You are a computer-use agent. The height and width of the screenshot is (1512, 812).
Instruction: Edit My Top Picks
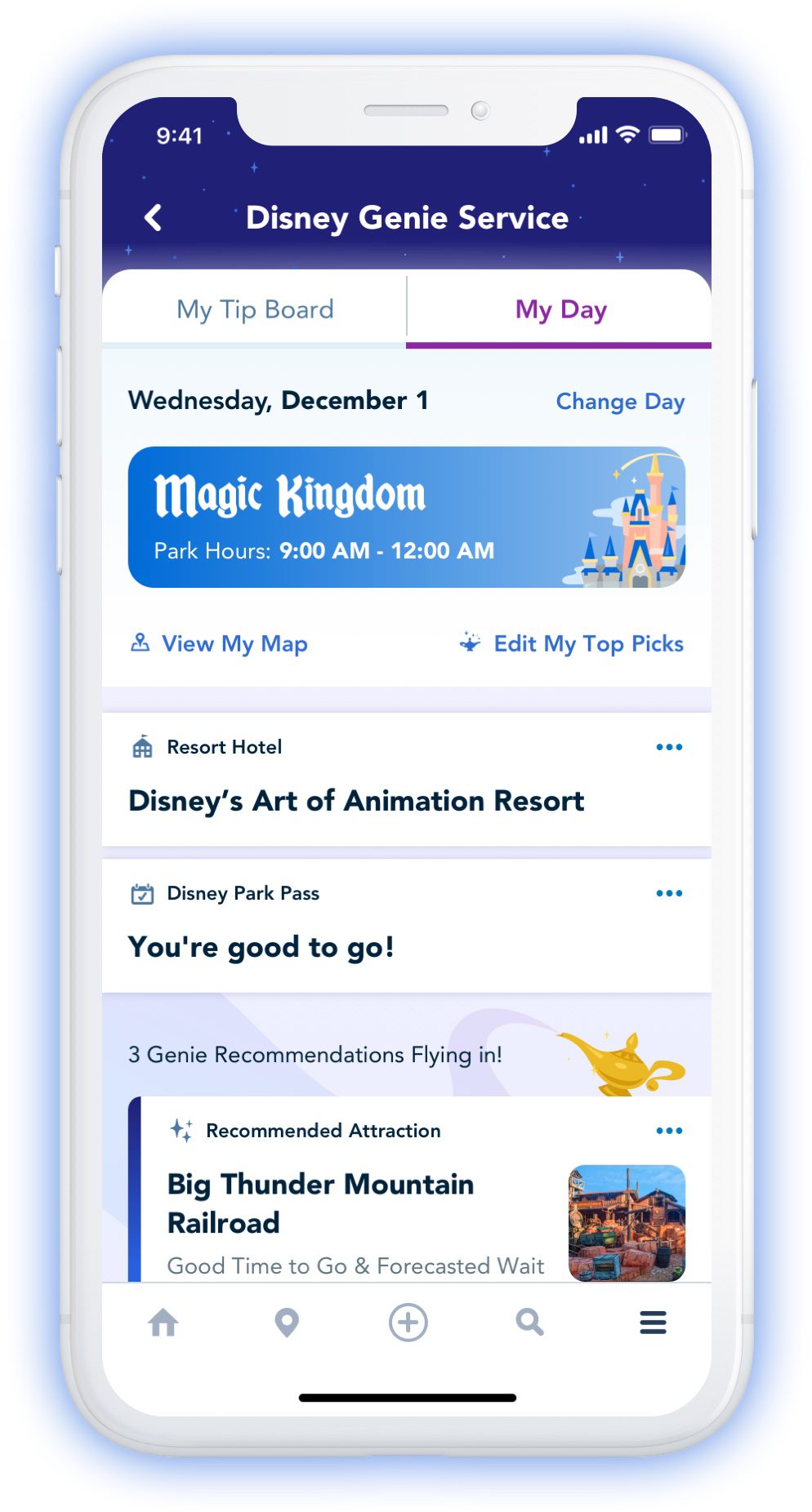(x=572, y=644)
